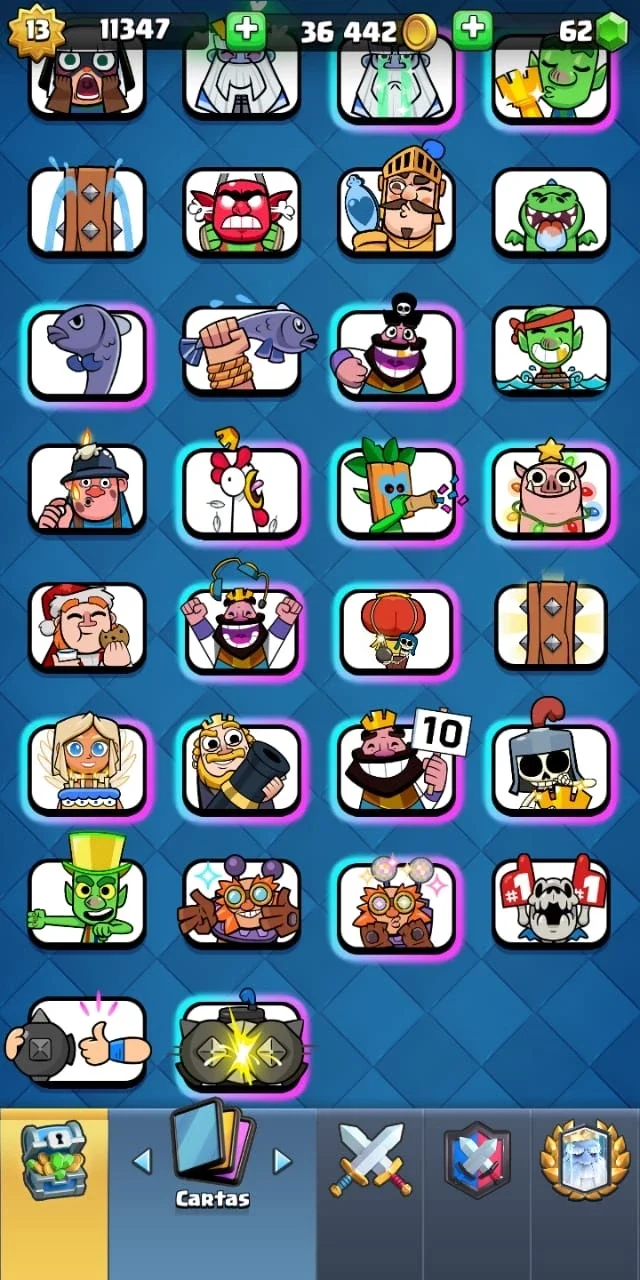Select the red lantern balloon emote
This screenshot has height=1280, width=640.
click(x=397, y=629)
